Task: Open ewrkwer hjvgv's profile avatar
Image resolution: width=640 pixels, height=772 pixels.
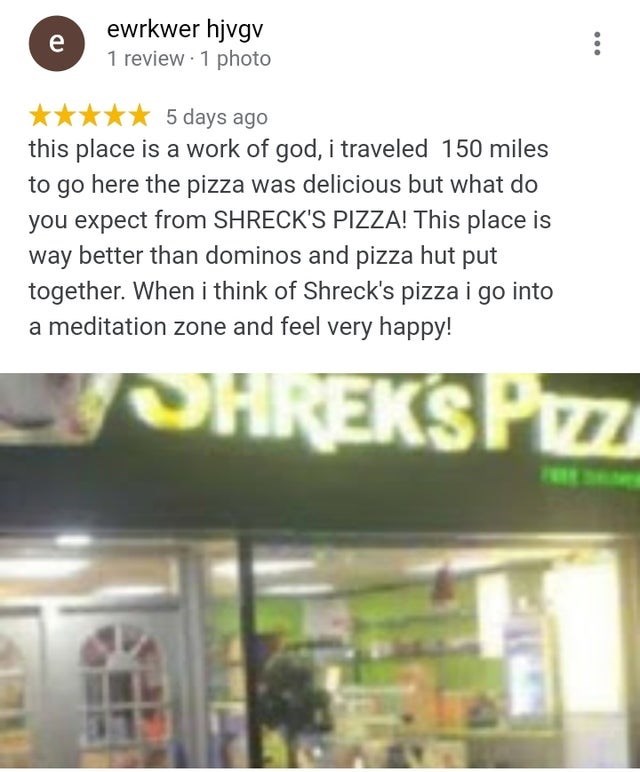Action: pos(56,45)
